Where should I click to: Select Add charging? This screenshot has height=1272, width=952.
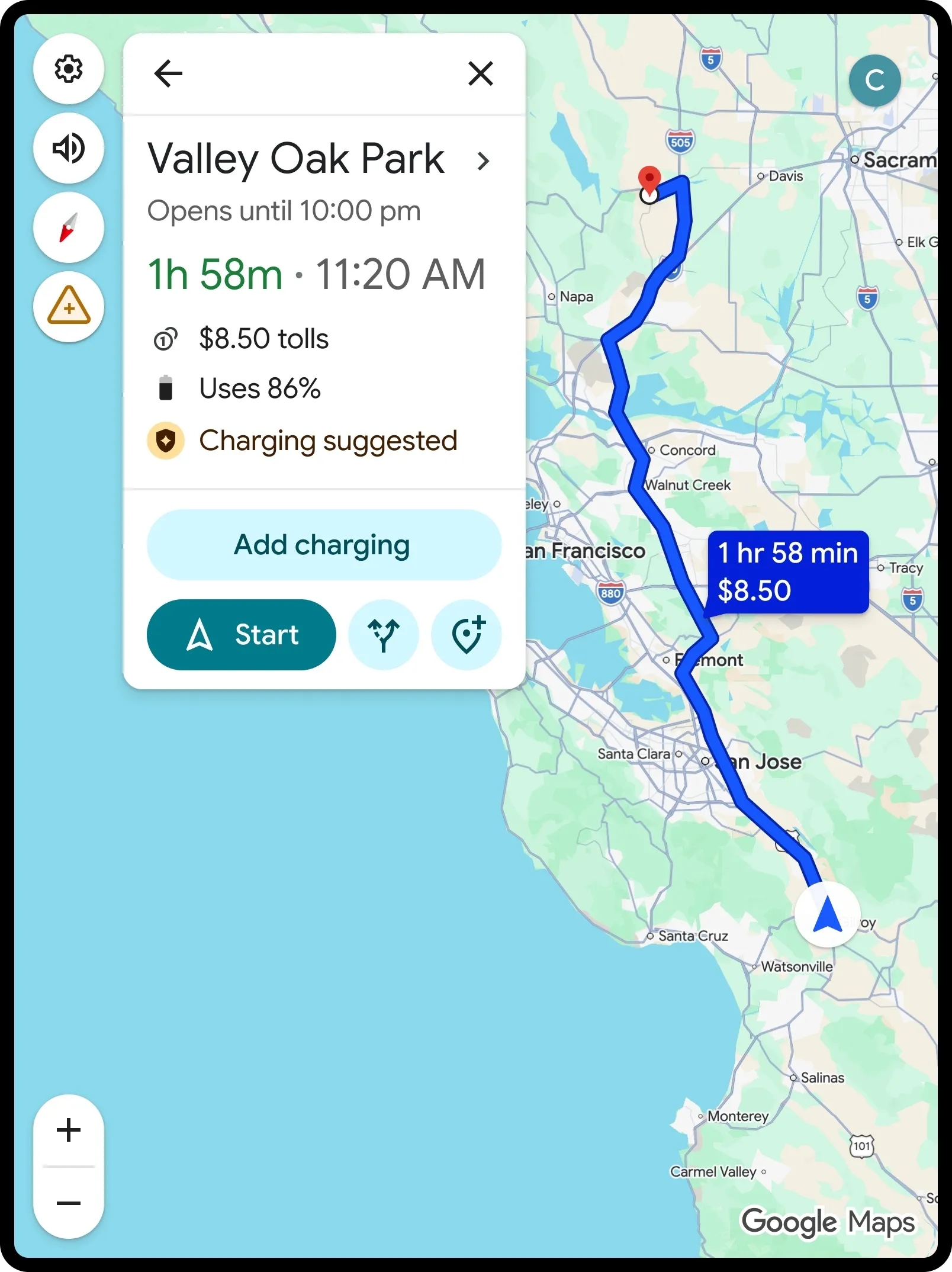[324, 544]
